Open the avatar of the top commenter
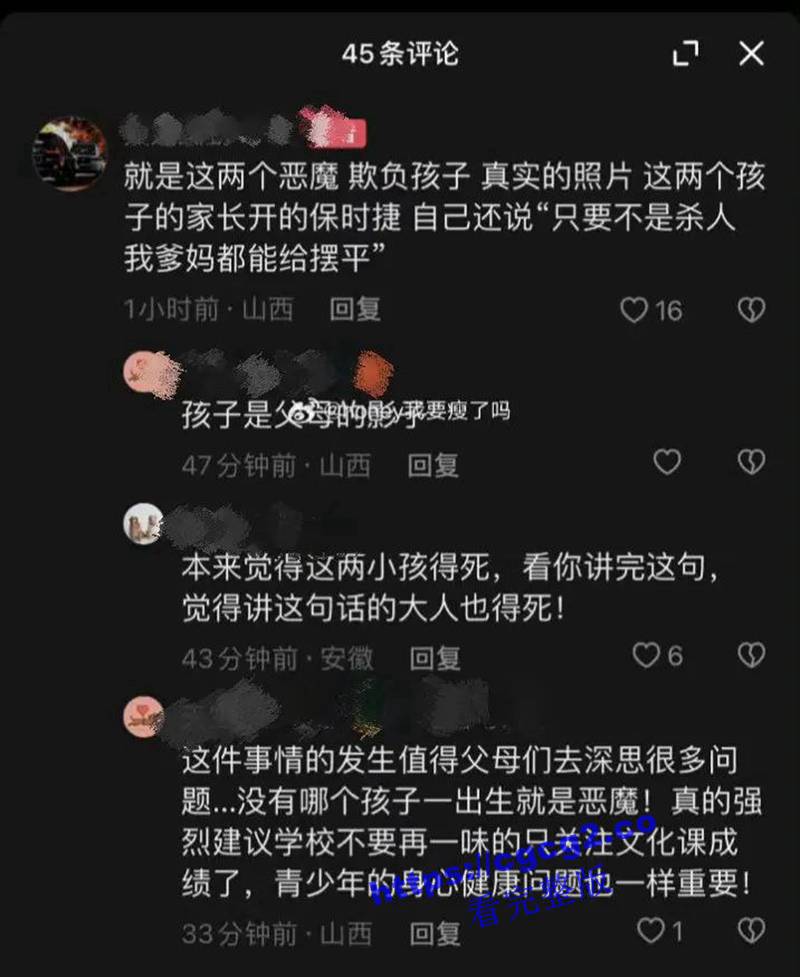Viewport: 800px width, 977px height. pos(69,153)
